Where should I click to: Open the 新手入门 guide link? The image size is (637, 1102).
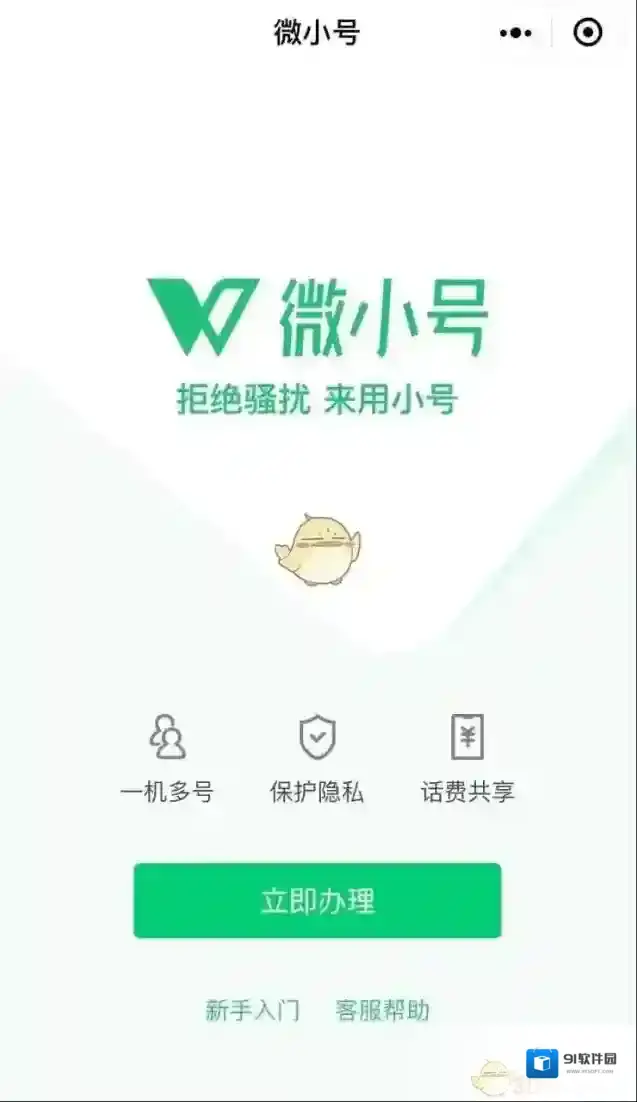[252, 1010]
